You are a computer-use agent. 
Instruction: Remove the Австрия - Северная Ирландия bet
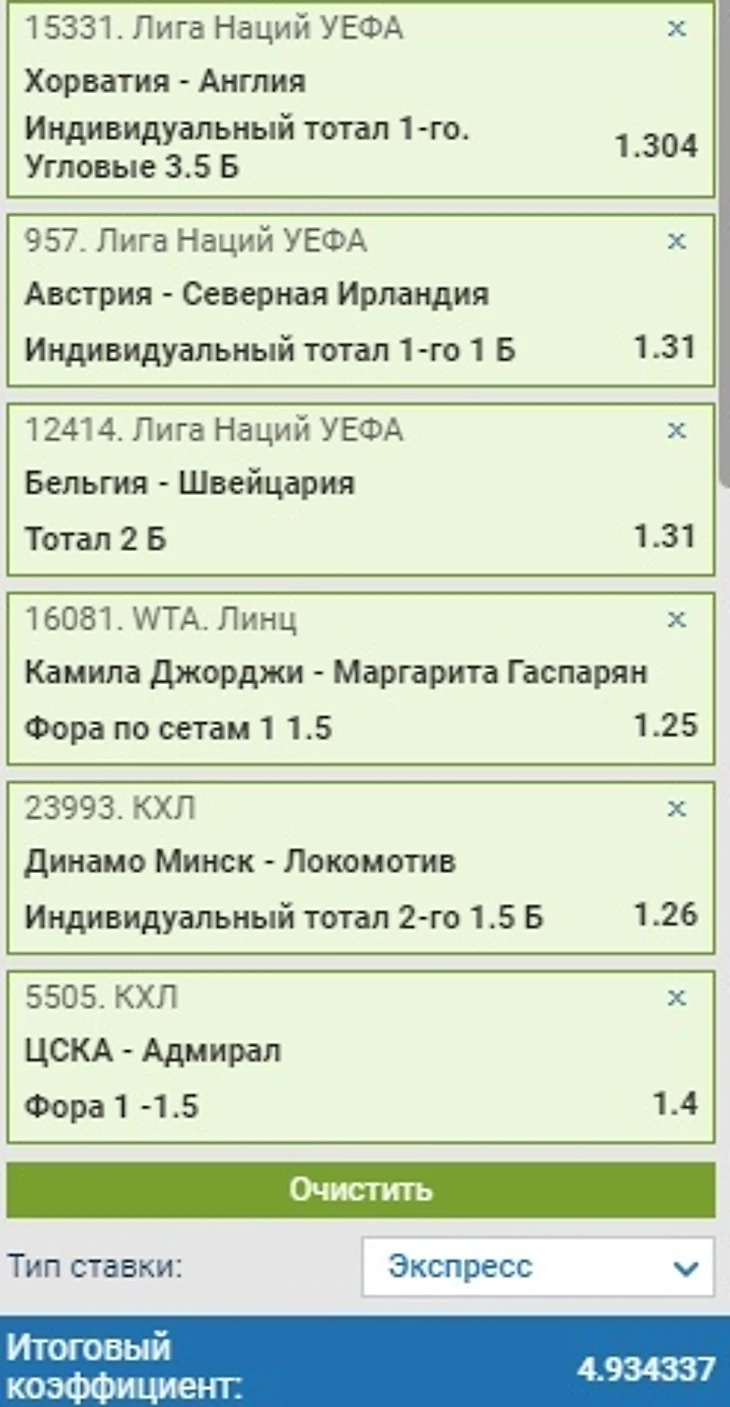click(677, 241)
